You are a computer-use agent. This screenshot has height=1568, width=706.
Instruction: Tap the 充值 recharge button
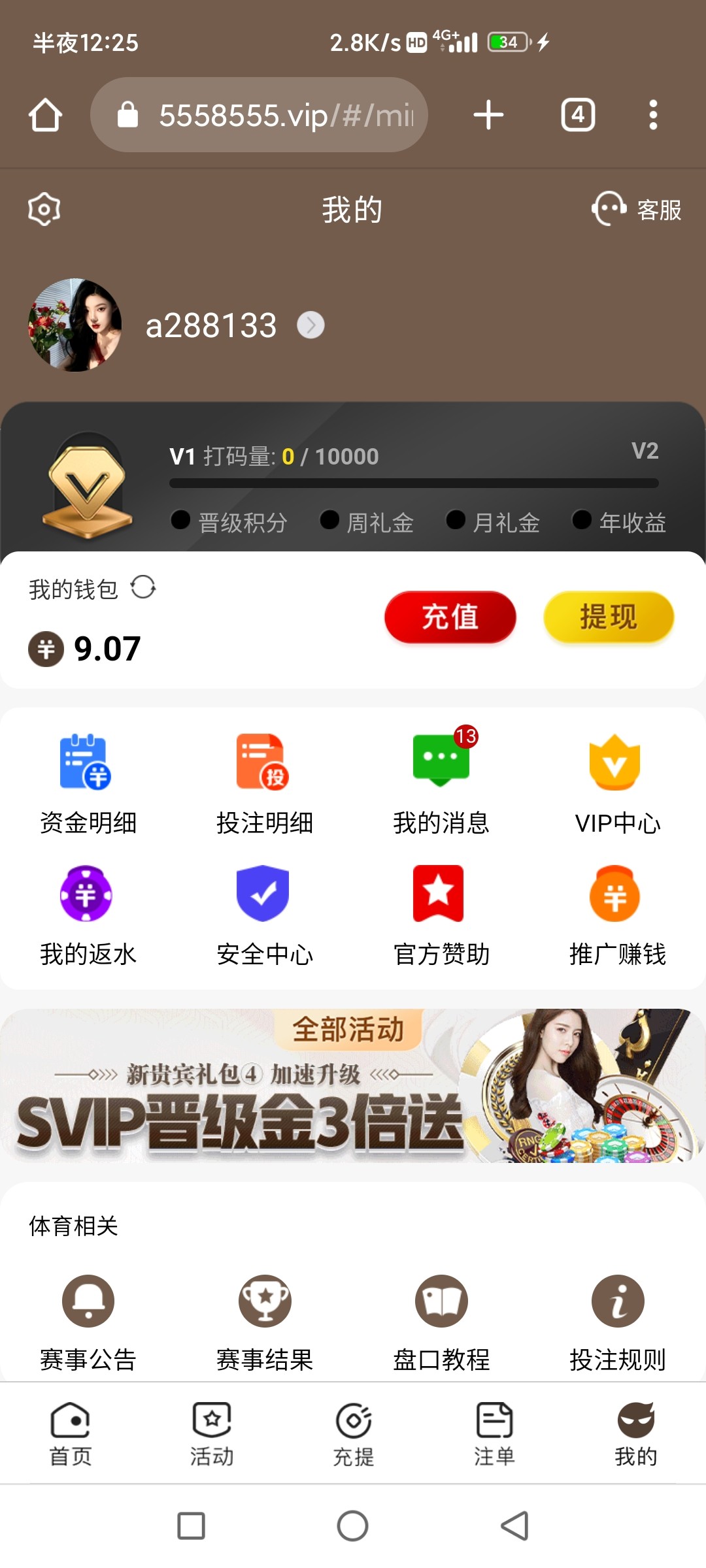point(450,617)
